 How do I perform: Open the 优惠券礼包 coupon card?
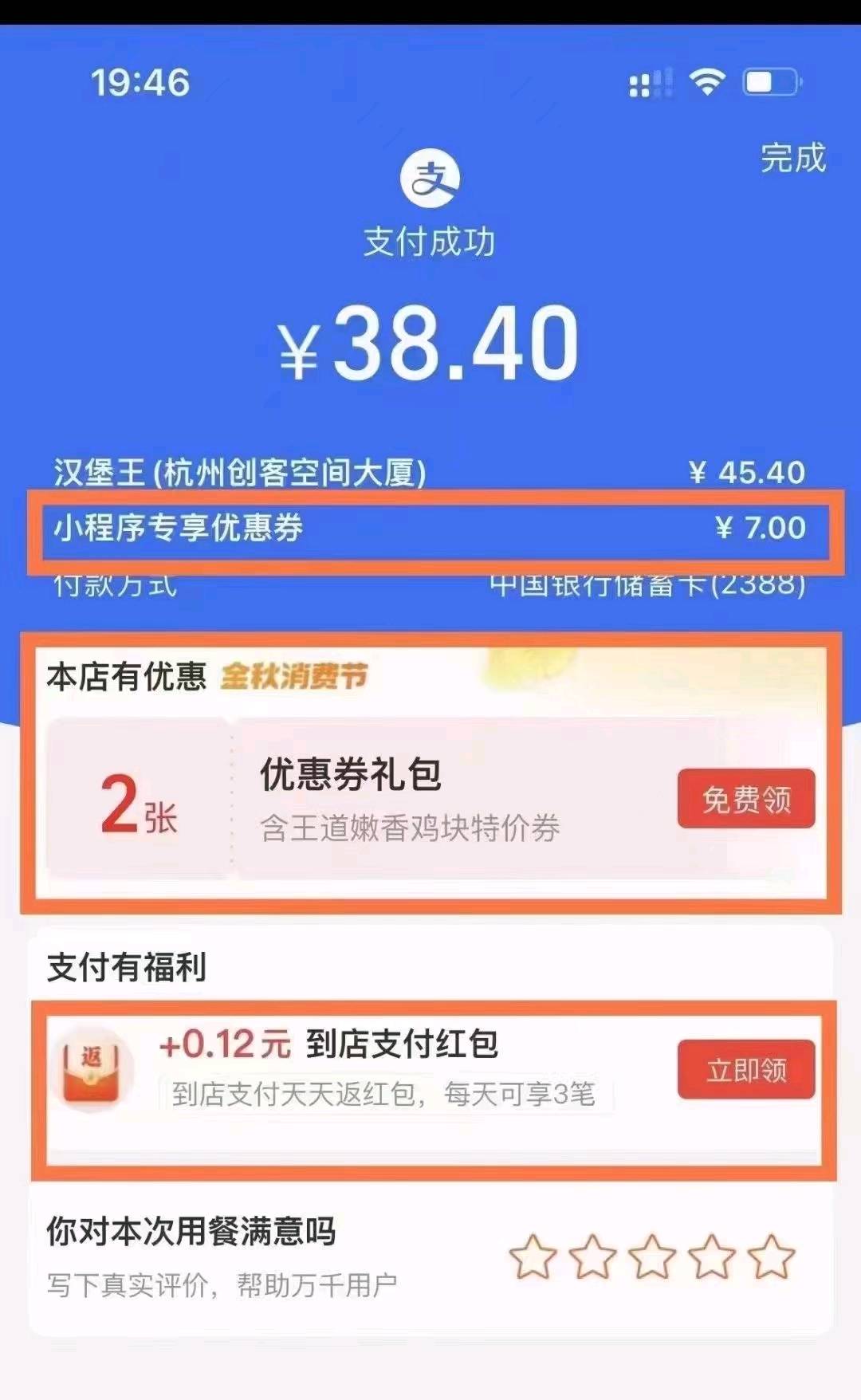pyautogui.click(x=431, y=799)
